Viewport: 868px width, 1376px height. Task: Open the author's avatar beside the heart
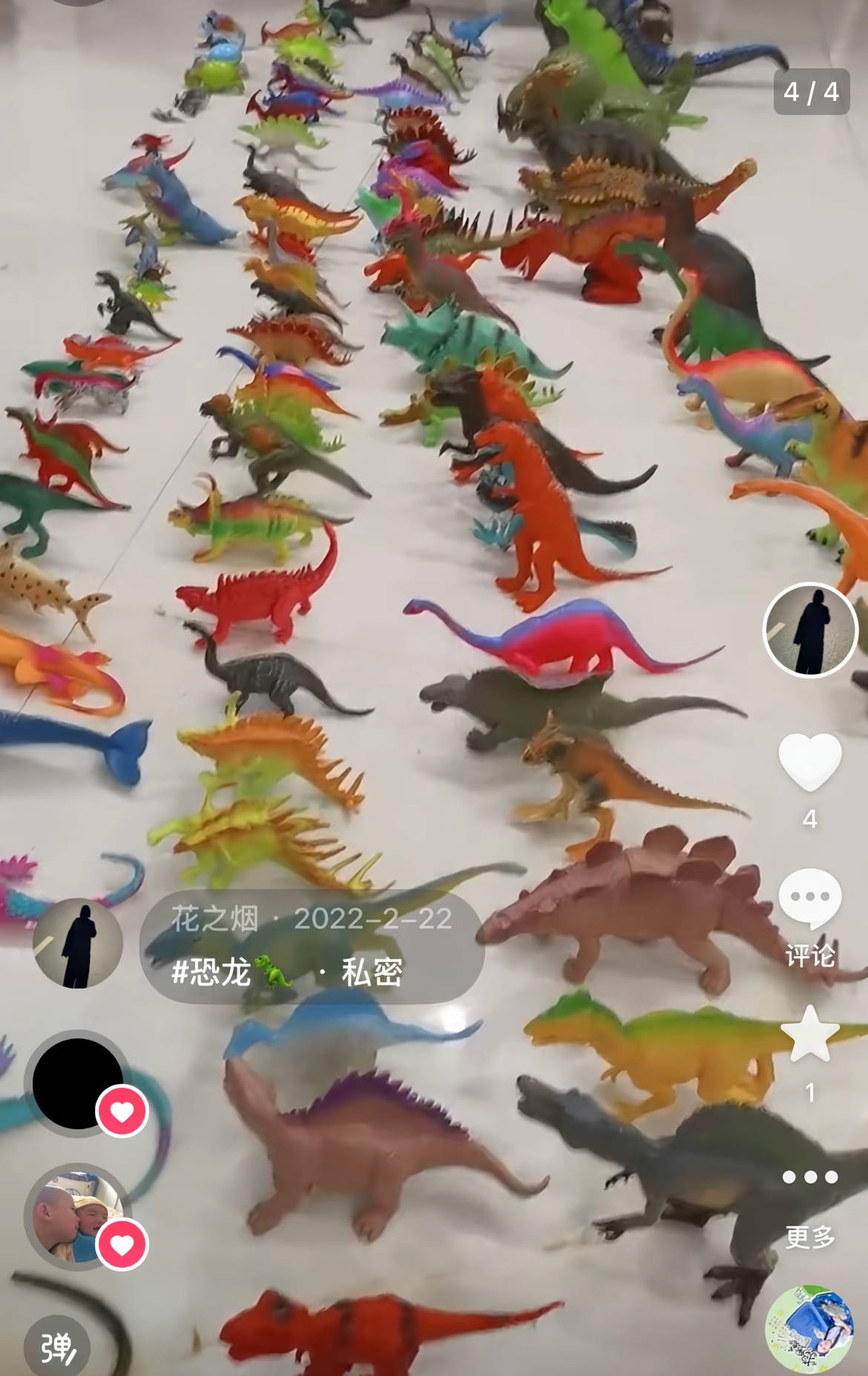[x=809, y=630]
